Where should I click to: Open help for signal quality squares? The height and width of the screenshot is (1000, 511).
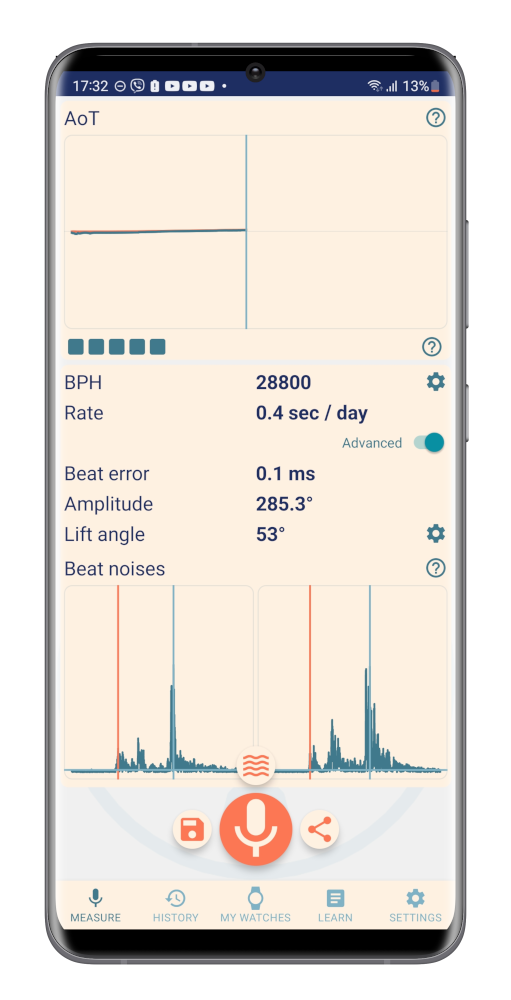point(432,347)
